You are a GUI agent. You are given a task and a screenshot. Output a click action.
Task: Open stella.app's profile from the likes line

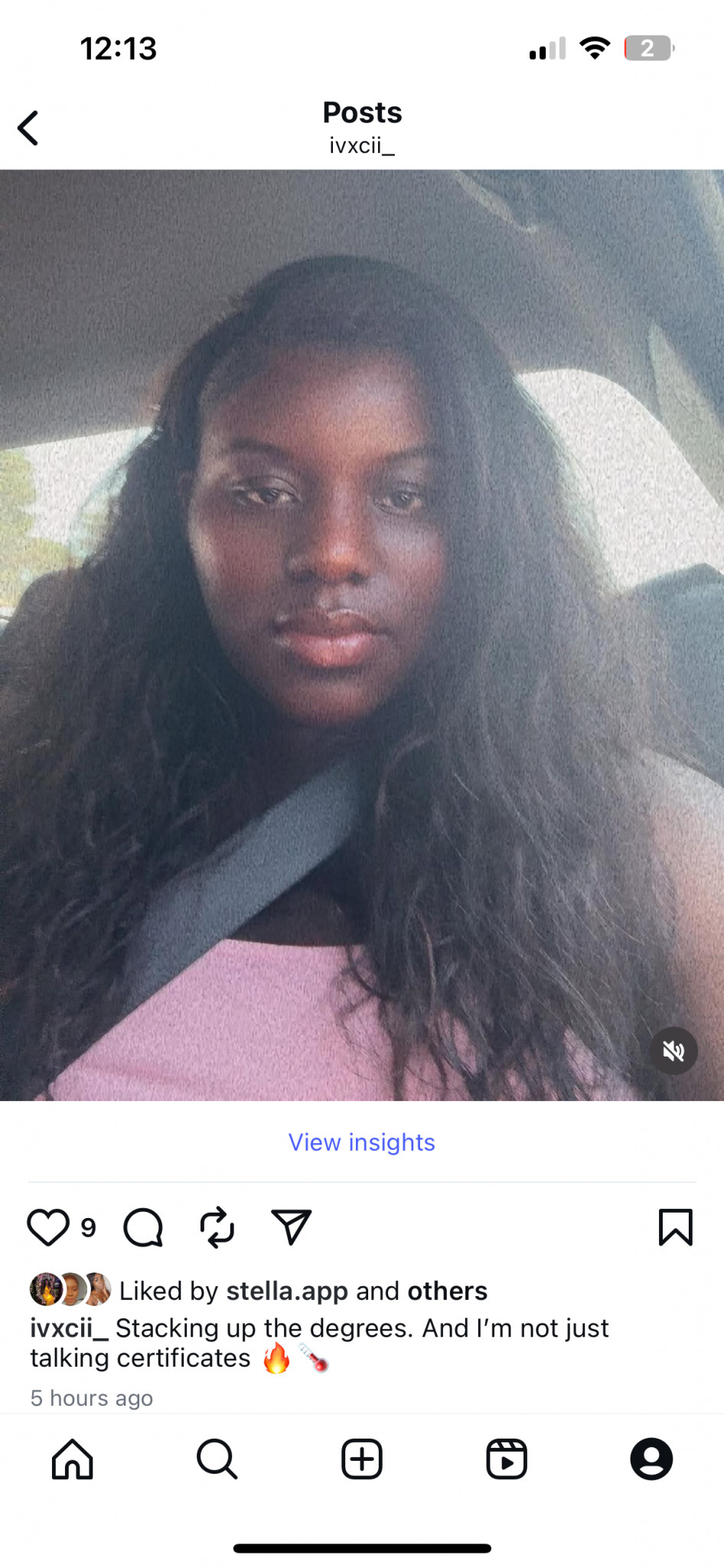(x=287, y=1291)
